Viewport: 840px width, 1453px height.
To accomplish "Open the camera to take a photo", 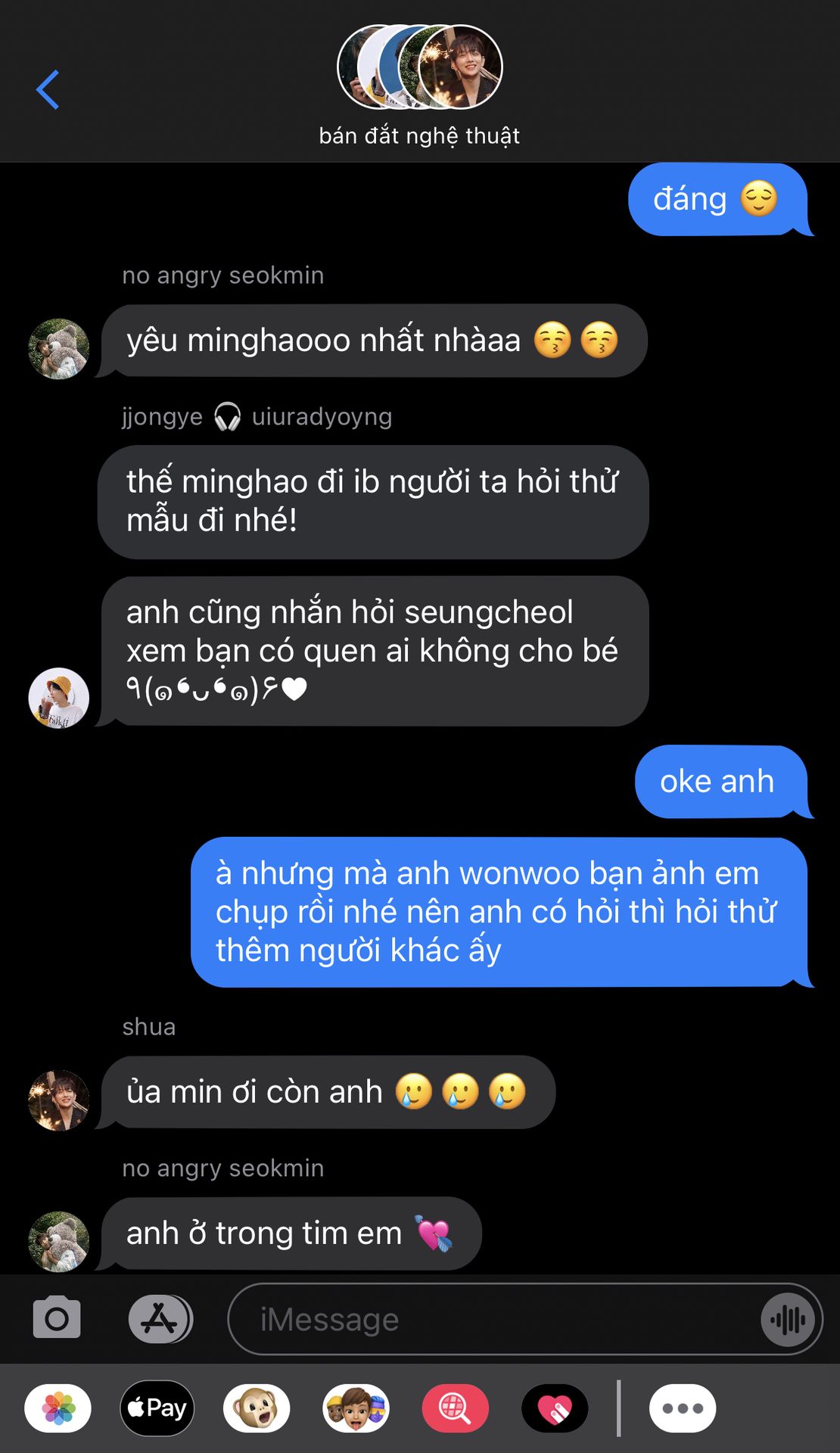I will point(57,1318).
